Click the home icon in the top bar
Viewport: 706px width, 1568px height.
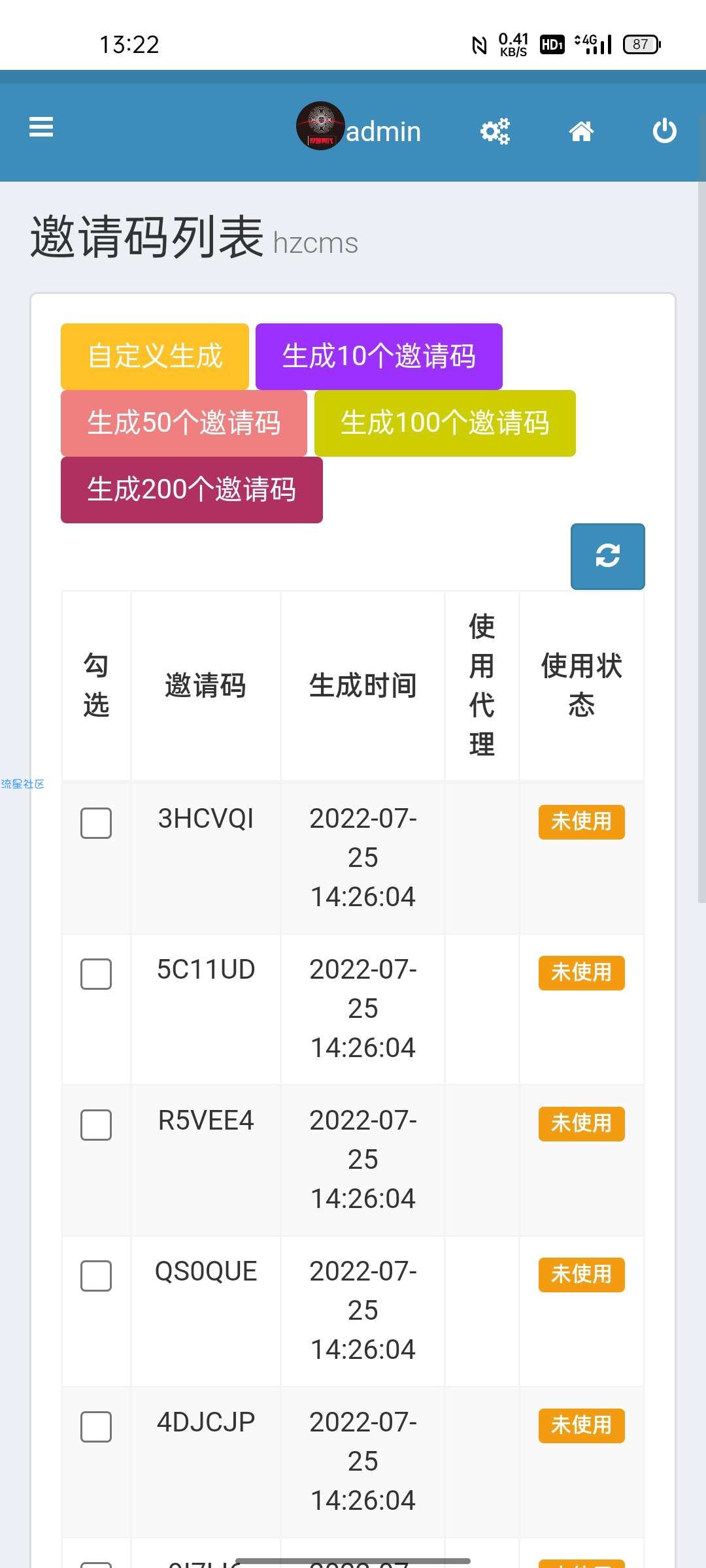click(x=582, y=131)
